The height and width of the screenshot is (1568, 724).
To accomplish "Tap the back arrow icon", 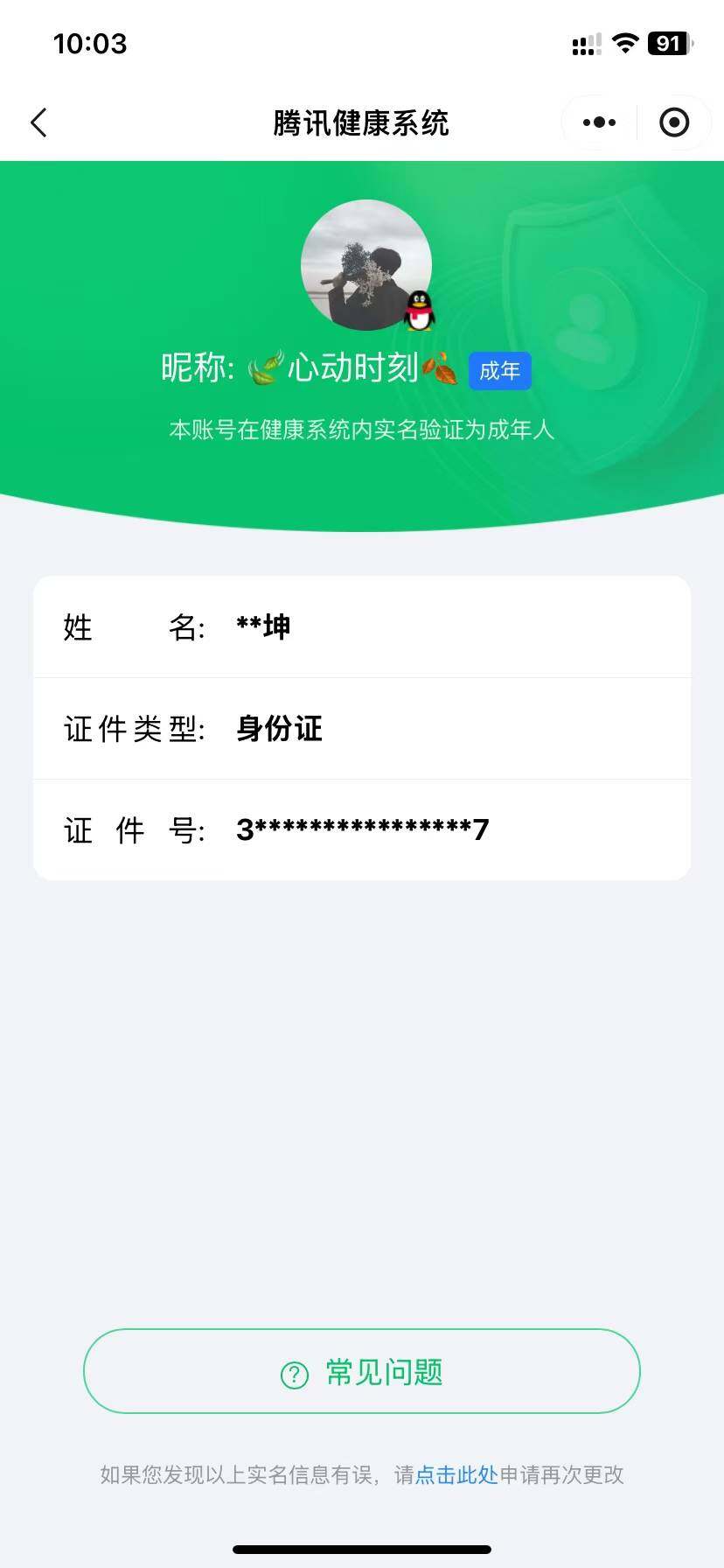I will (38, 122).
